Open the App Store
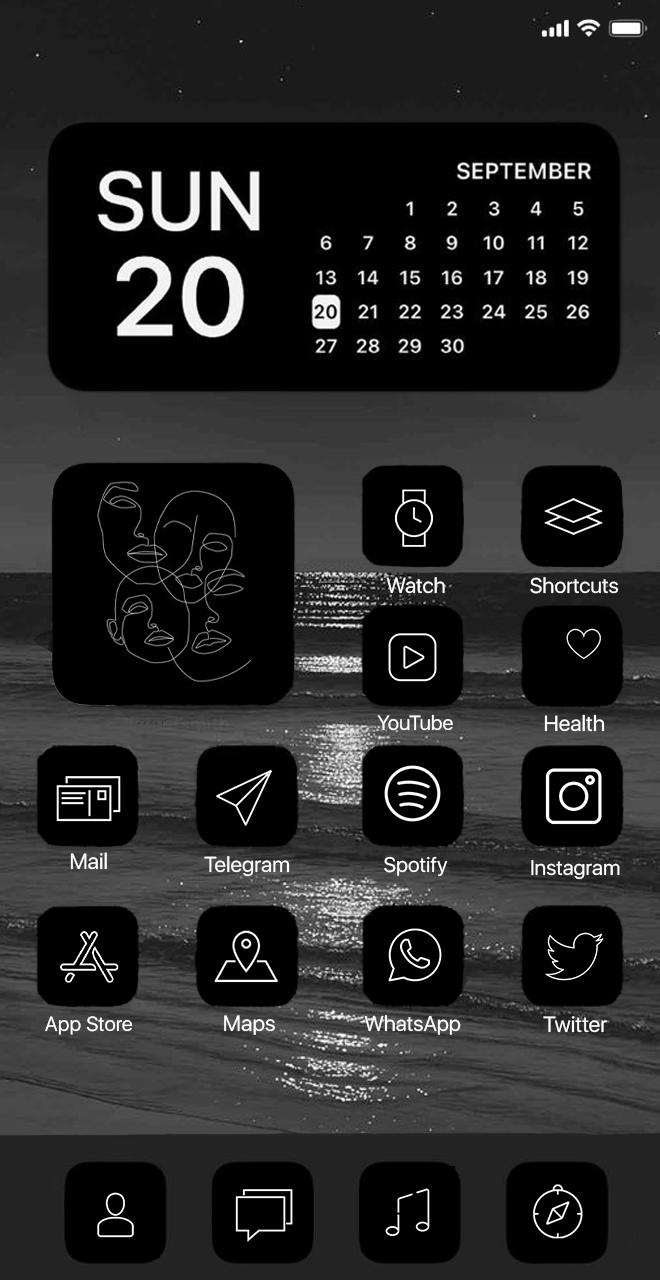The image size is (660, 1280). 88,956
